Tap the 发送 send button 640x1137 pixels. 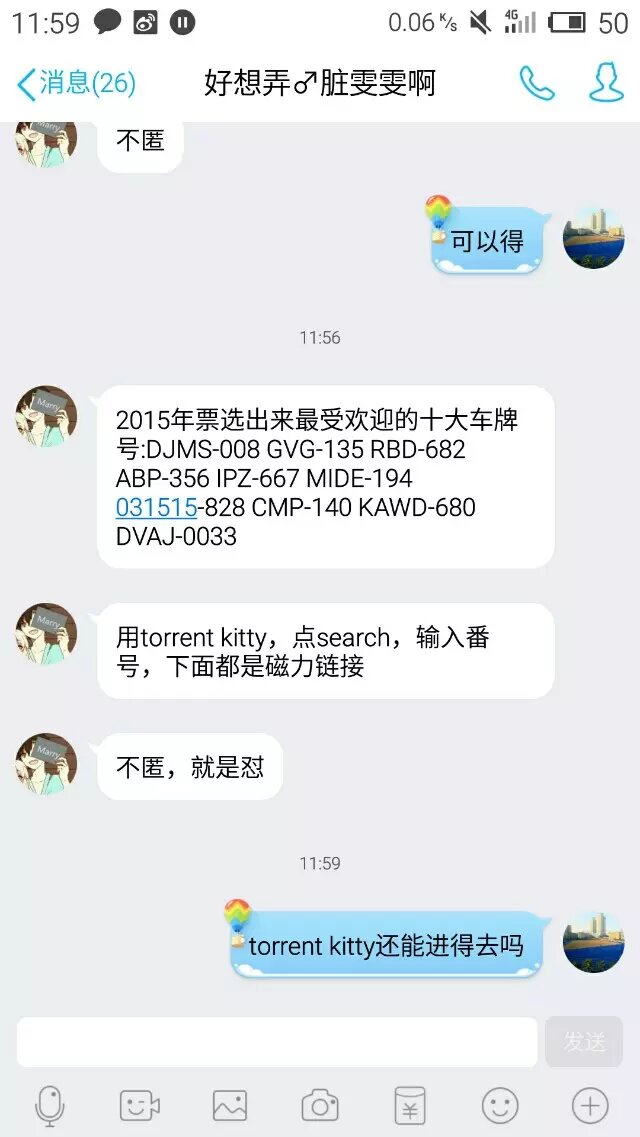pos(584,1042)
